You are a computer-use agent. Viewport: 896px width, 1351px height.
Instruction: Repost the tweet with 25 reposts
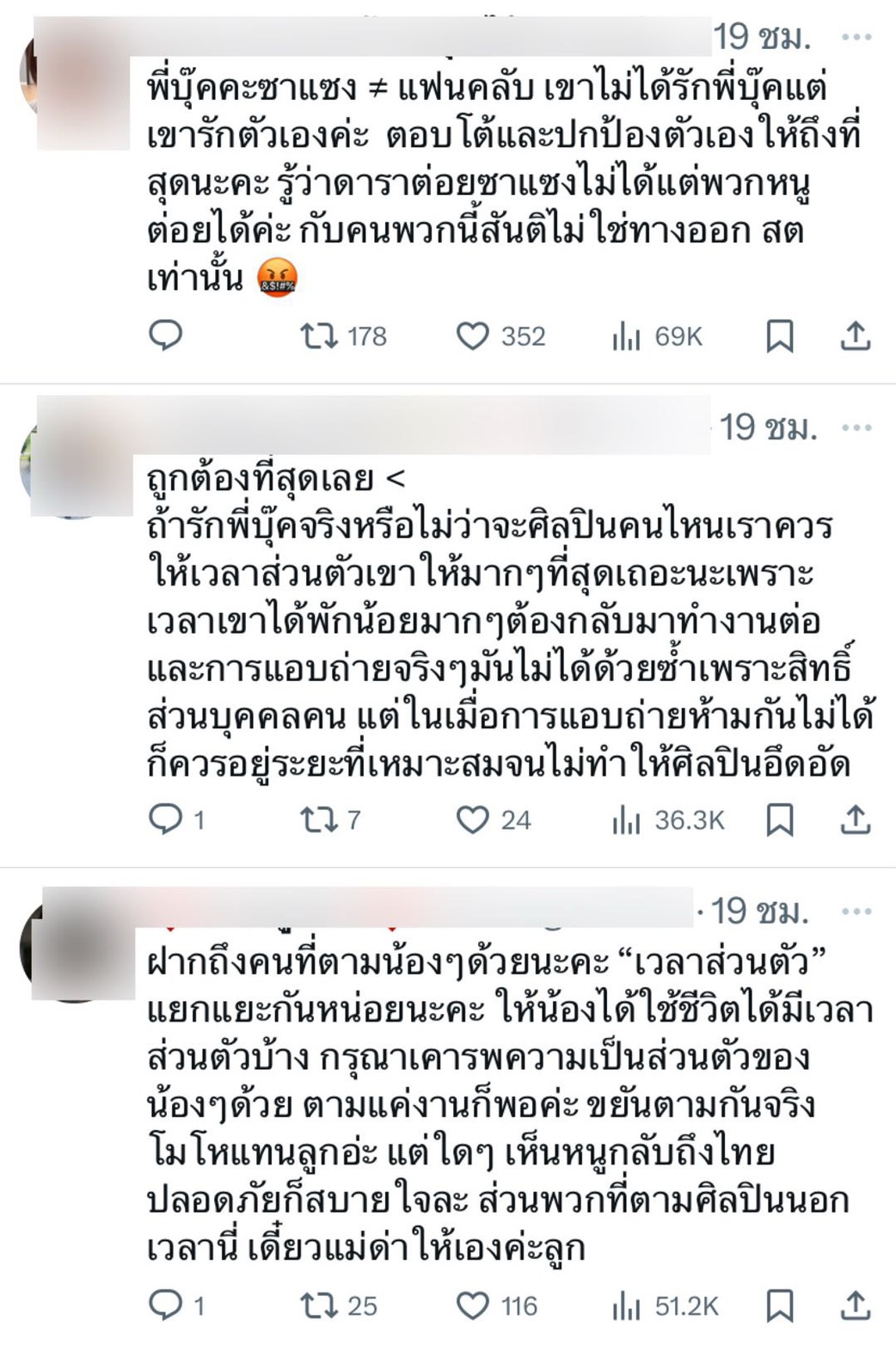pos(319,1306)
